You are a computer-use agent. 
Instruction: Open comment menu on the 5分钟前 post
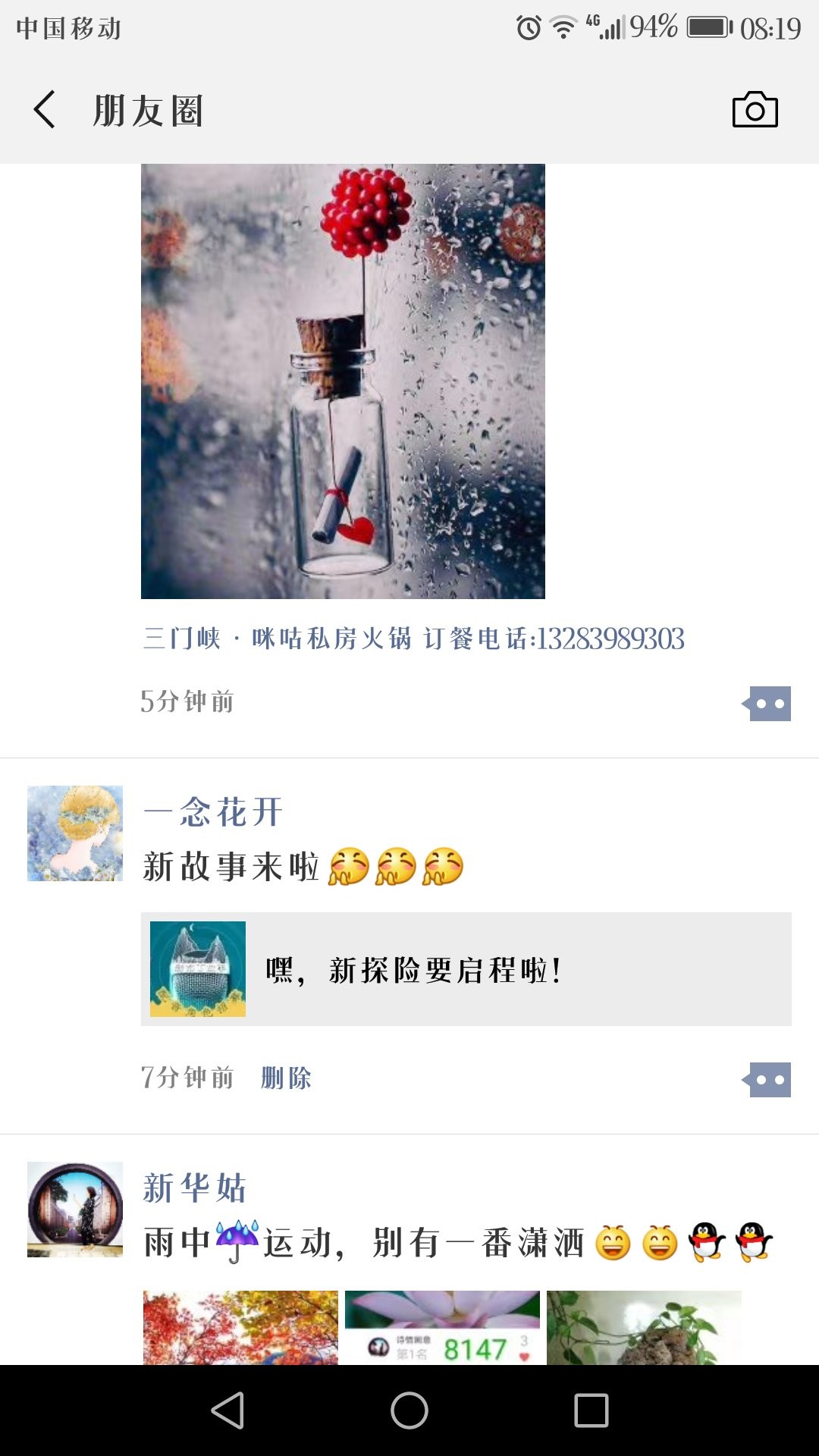768,704
